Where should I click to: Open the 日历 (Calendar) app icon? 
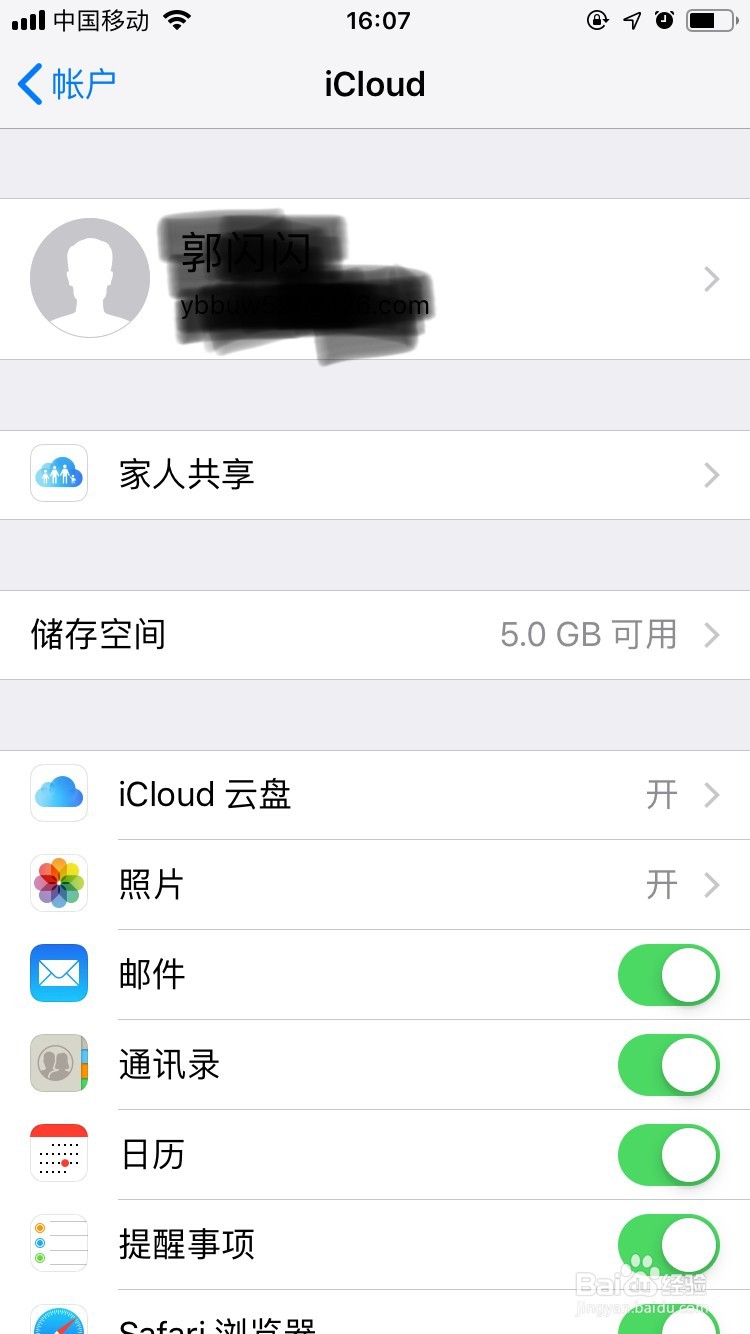click(x=58, y=1153)
